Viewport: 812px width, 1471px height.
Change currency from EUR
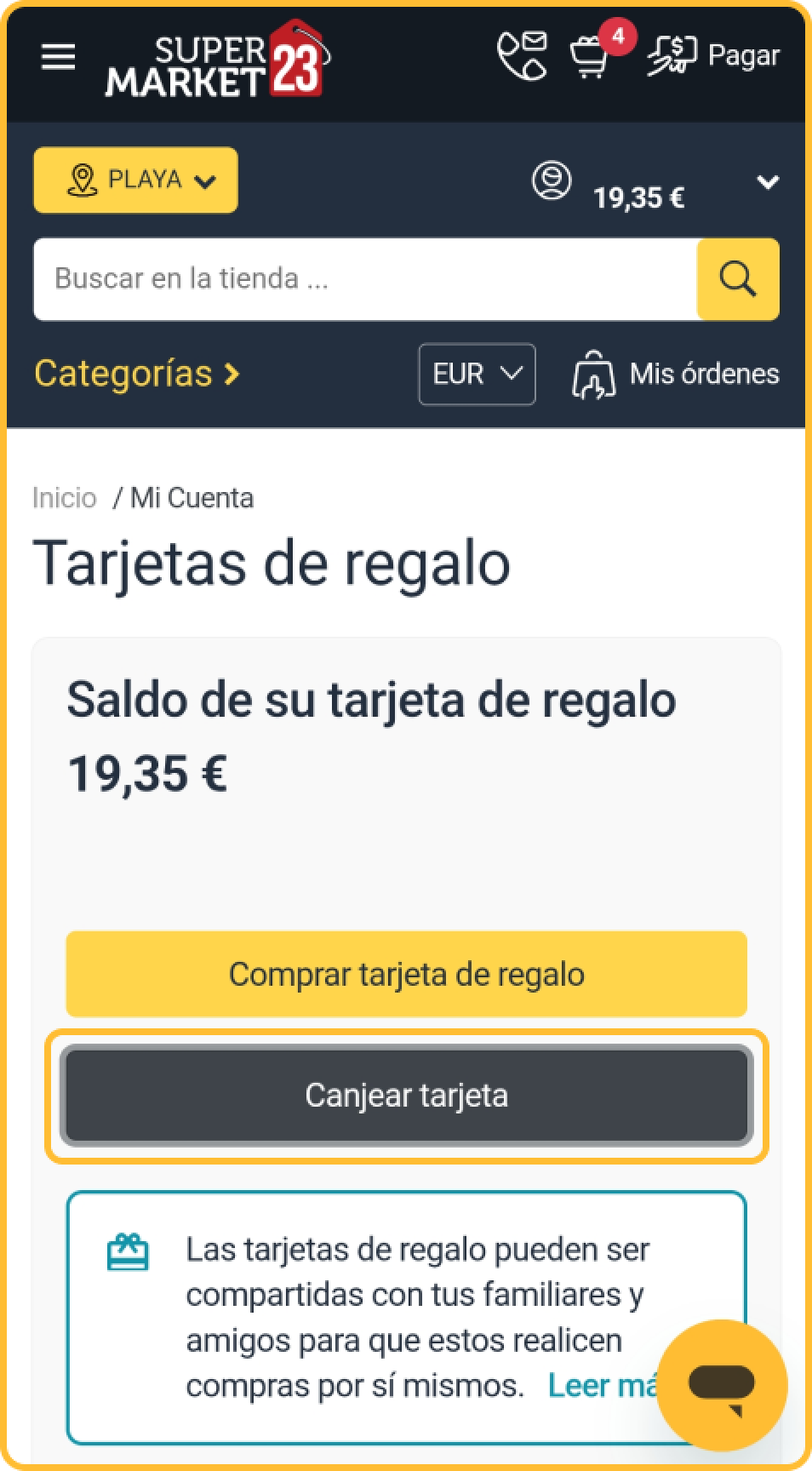pyautogui.click(x=477, y=374)
